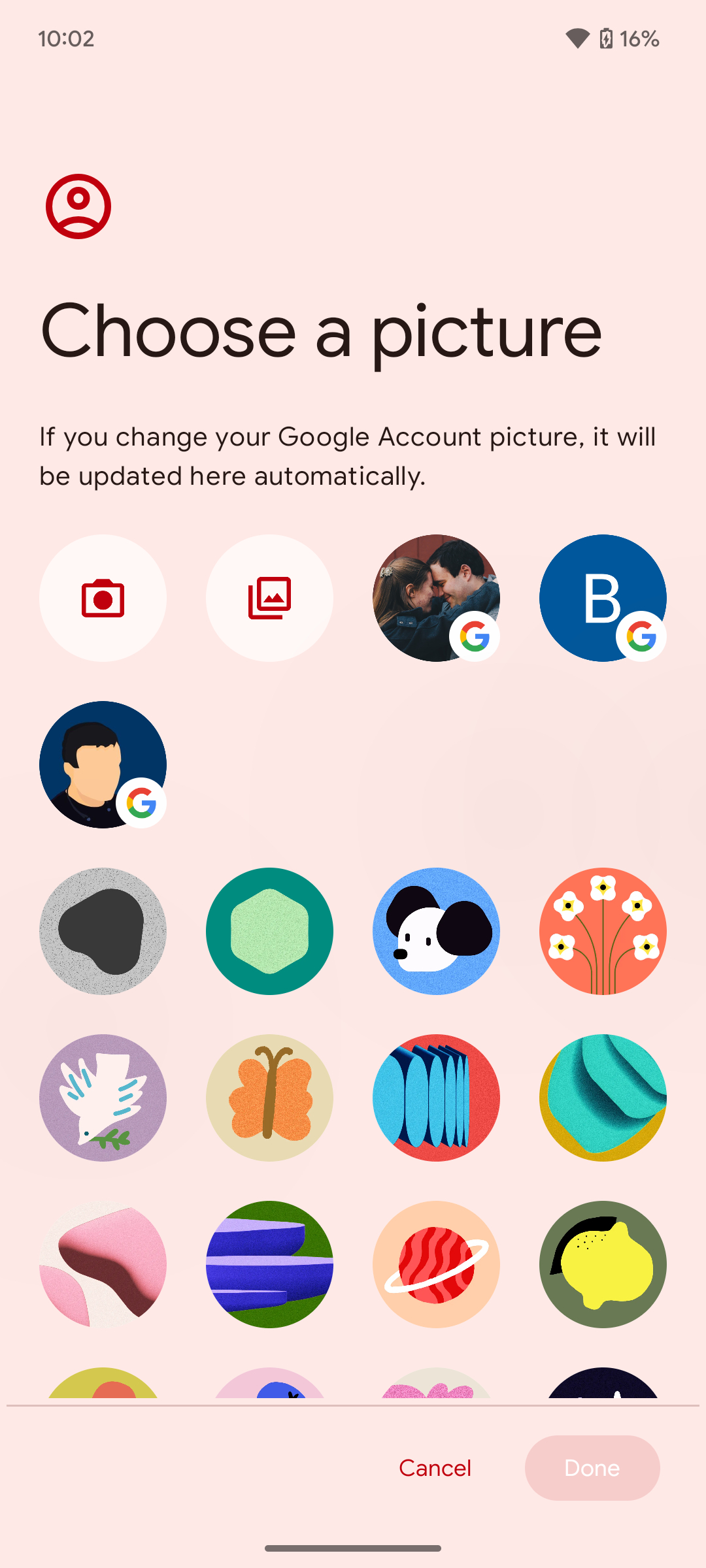Screen dimensions: 706x1568
Task: Pick the pink abstract shape avatar
Action: click(103, 1264)
